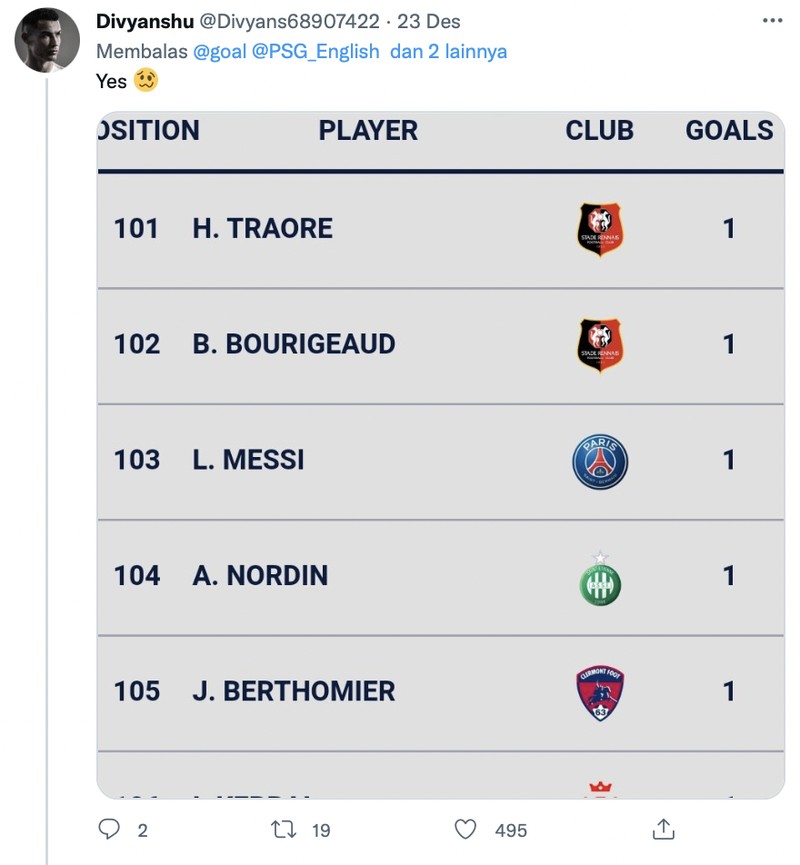Image resolution: width=800 pixels, height=865 pixels.
Task: Click the PSG club crest beside L. Messi
Action: 598,459
